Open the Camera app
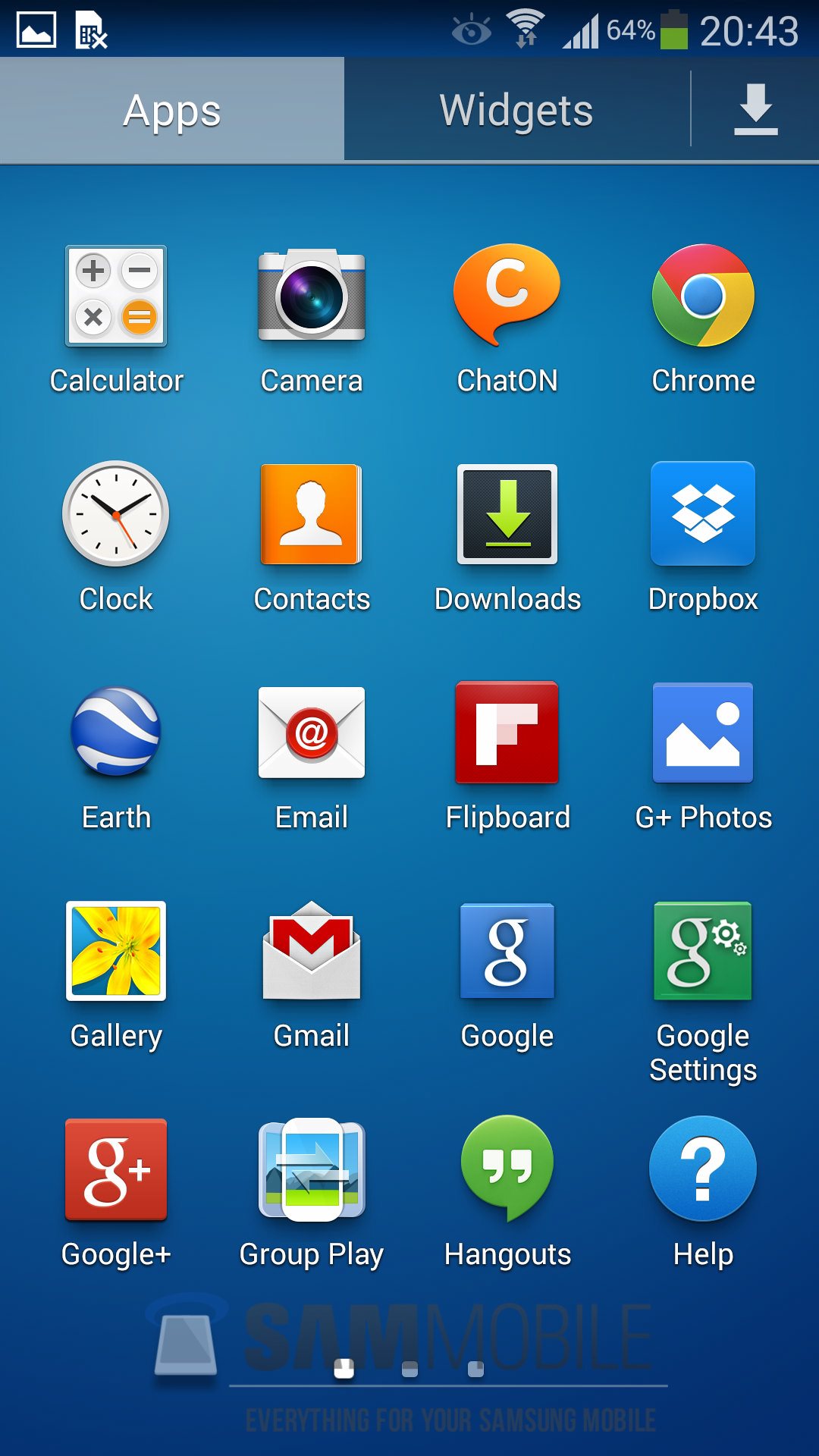The height and width of the screenshot is (1456, 819). [312, 296]
